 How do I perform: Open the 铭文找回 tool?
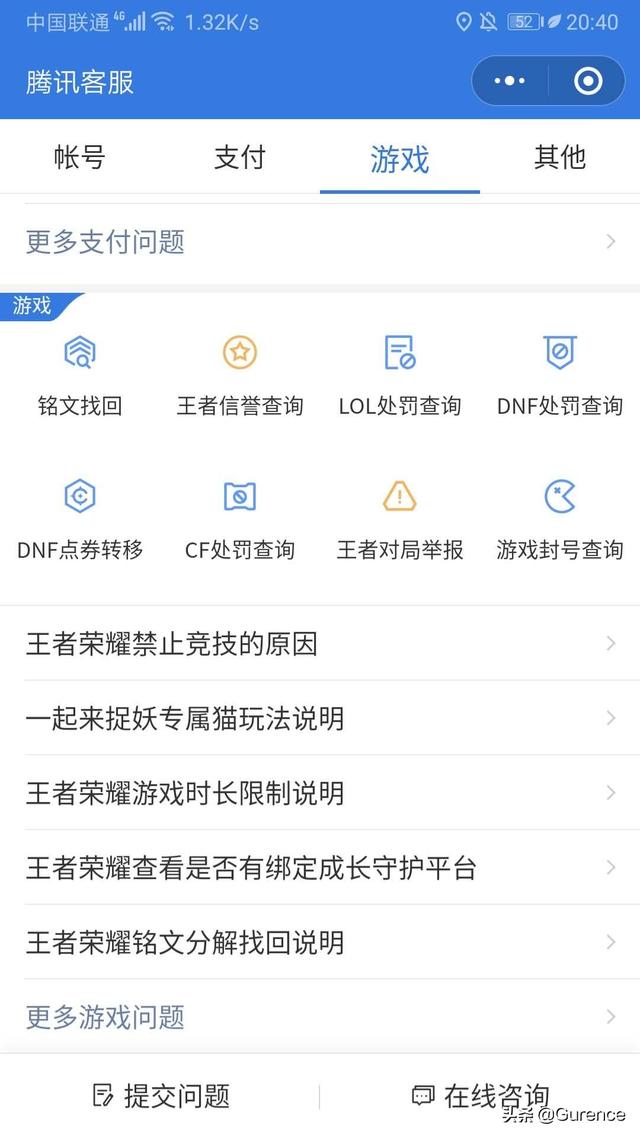click(80, 376)
